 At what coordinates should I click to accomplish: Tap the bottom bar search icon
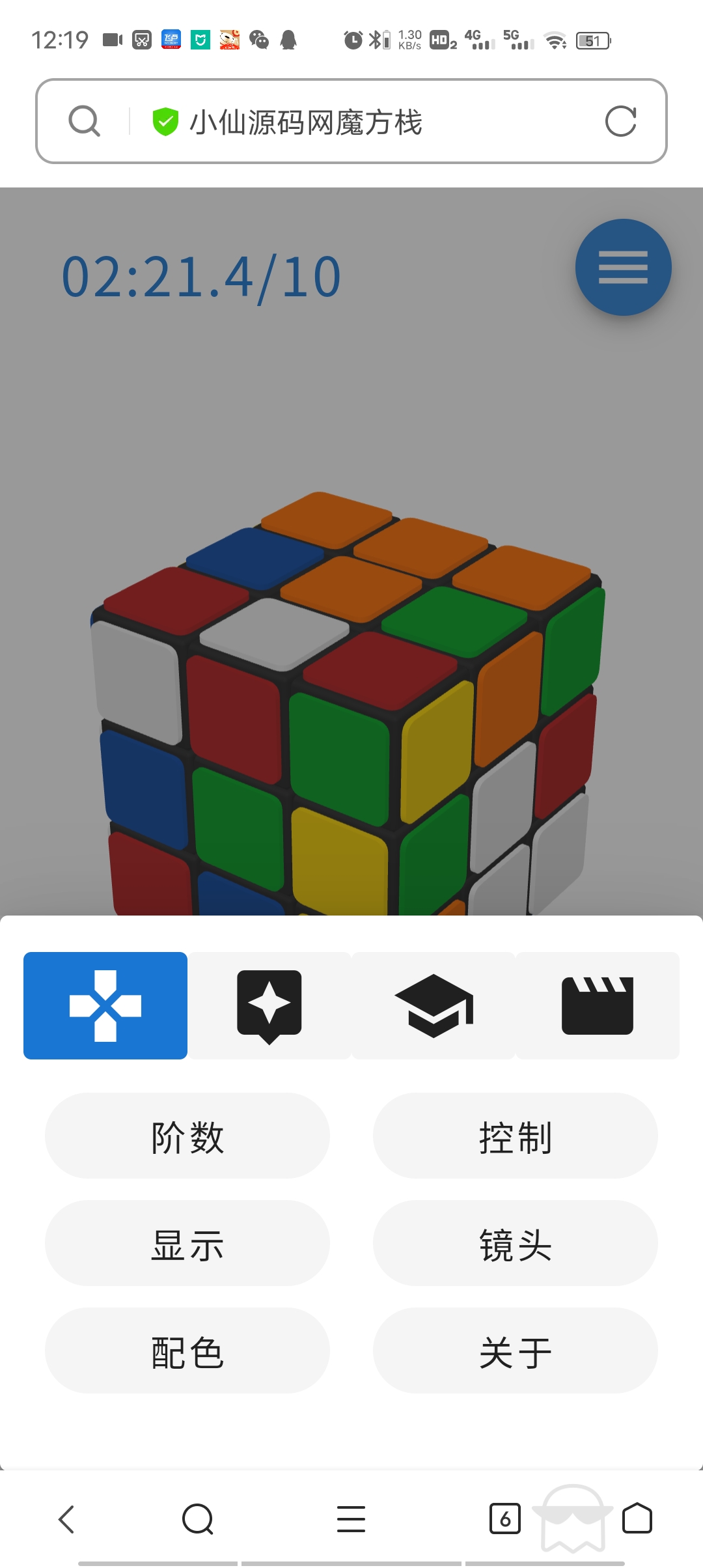[198, 1519]
